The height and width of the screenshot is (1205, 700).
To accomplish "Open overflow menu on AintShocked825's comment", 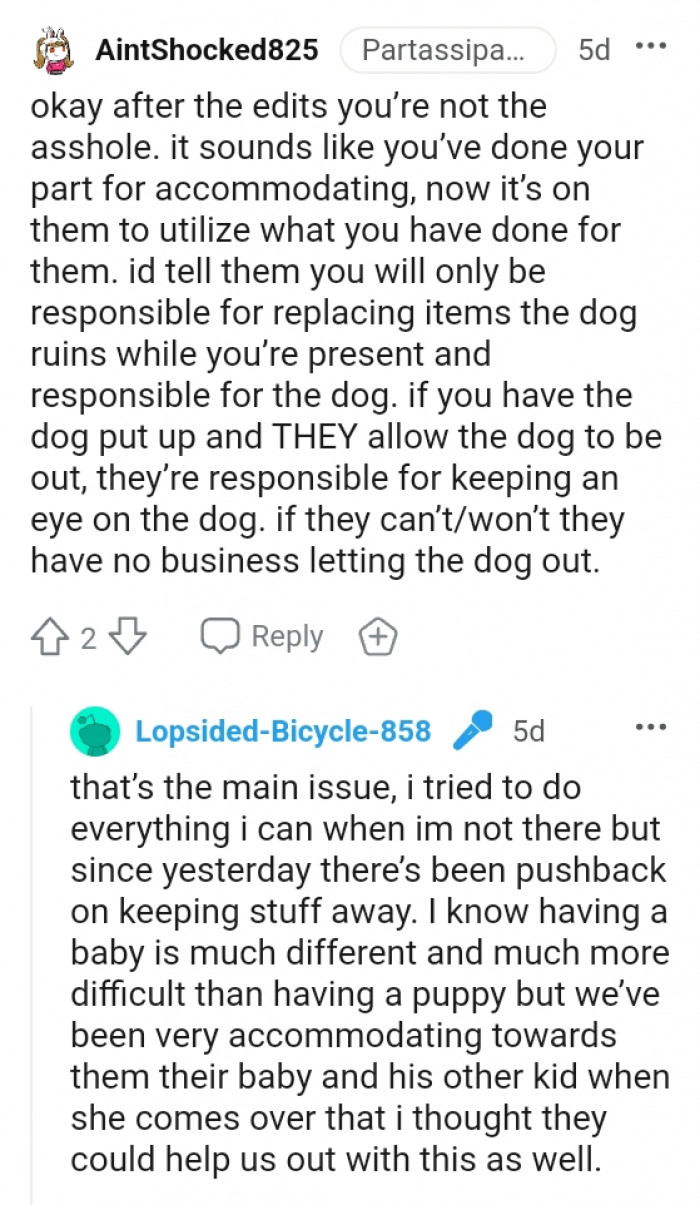I will [651, 47].
